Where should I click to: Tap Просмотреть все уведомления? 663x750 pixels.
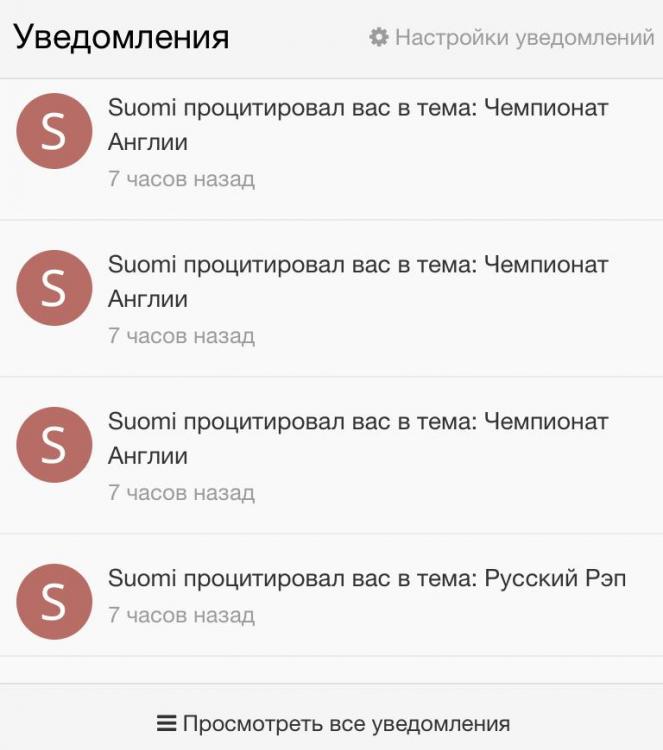[x=334, y=724]
